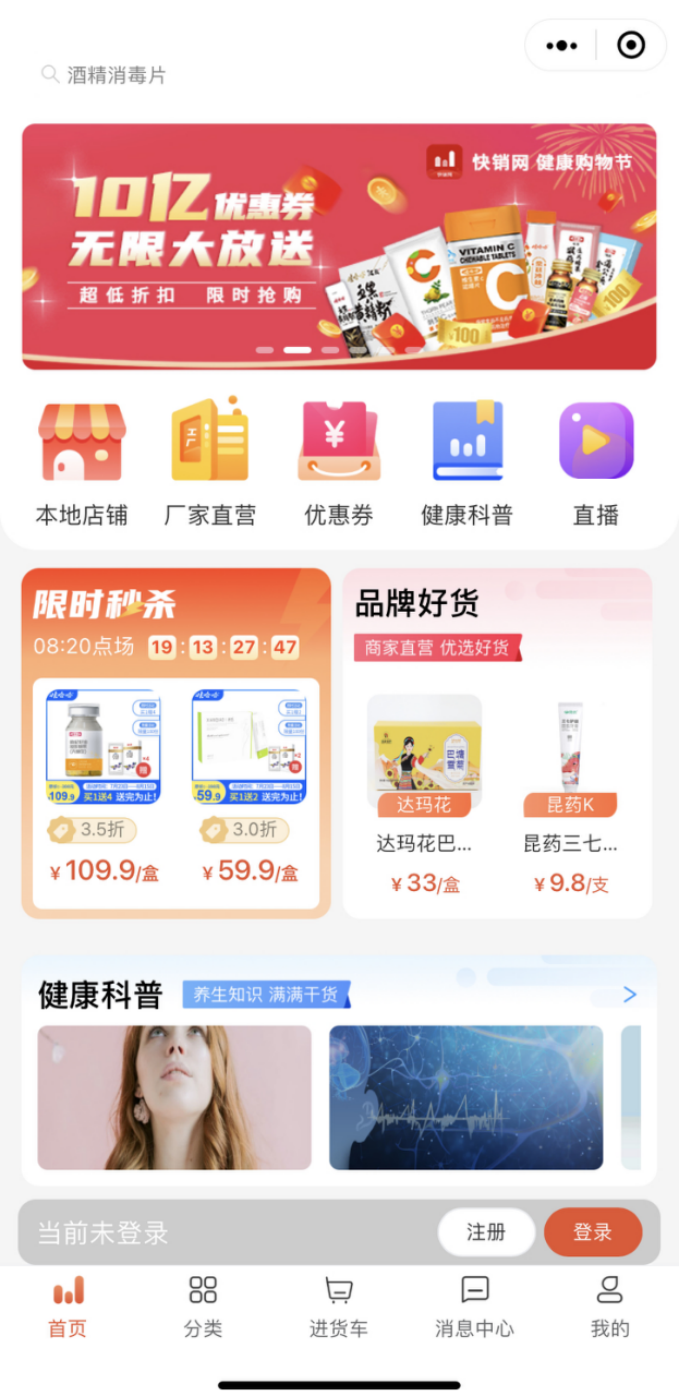Screen dimensions: 679x1396
Task: Switch to the 分类 tab
Action: (x=203, y=1307)
